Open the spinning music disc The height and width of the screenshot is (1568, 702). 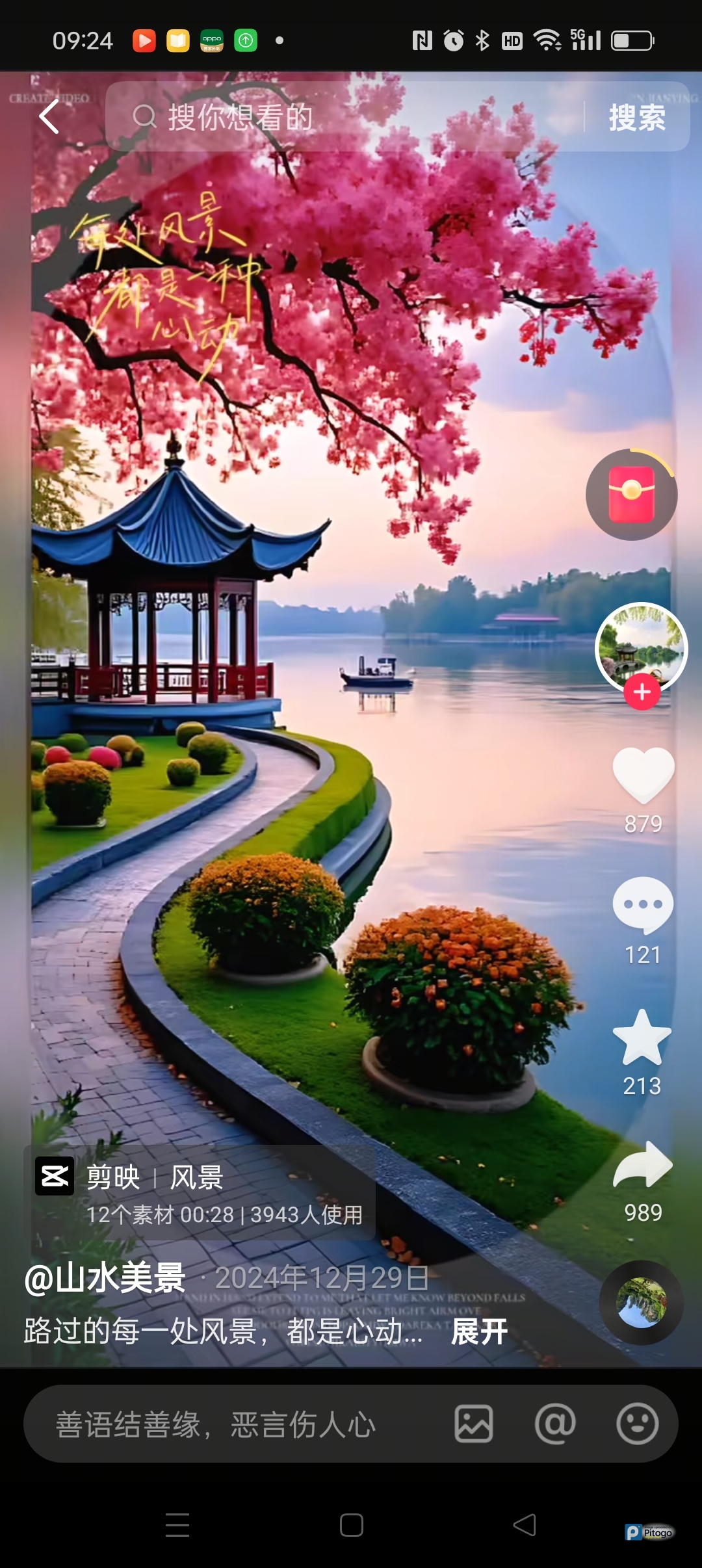(641, 1302)
